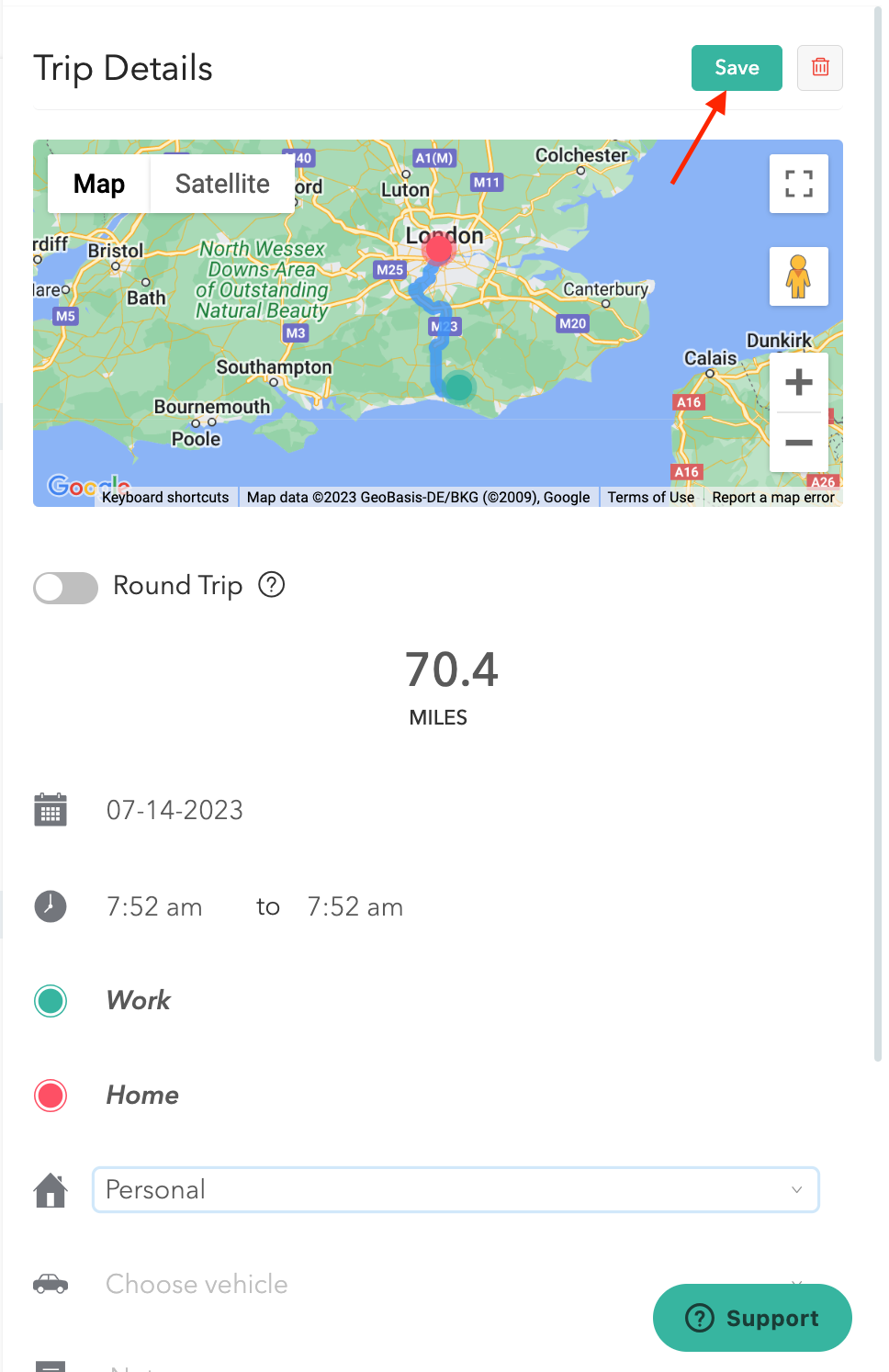
Task: Edit the trip end time
Action: 354,907
